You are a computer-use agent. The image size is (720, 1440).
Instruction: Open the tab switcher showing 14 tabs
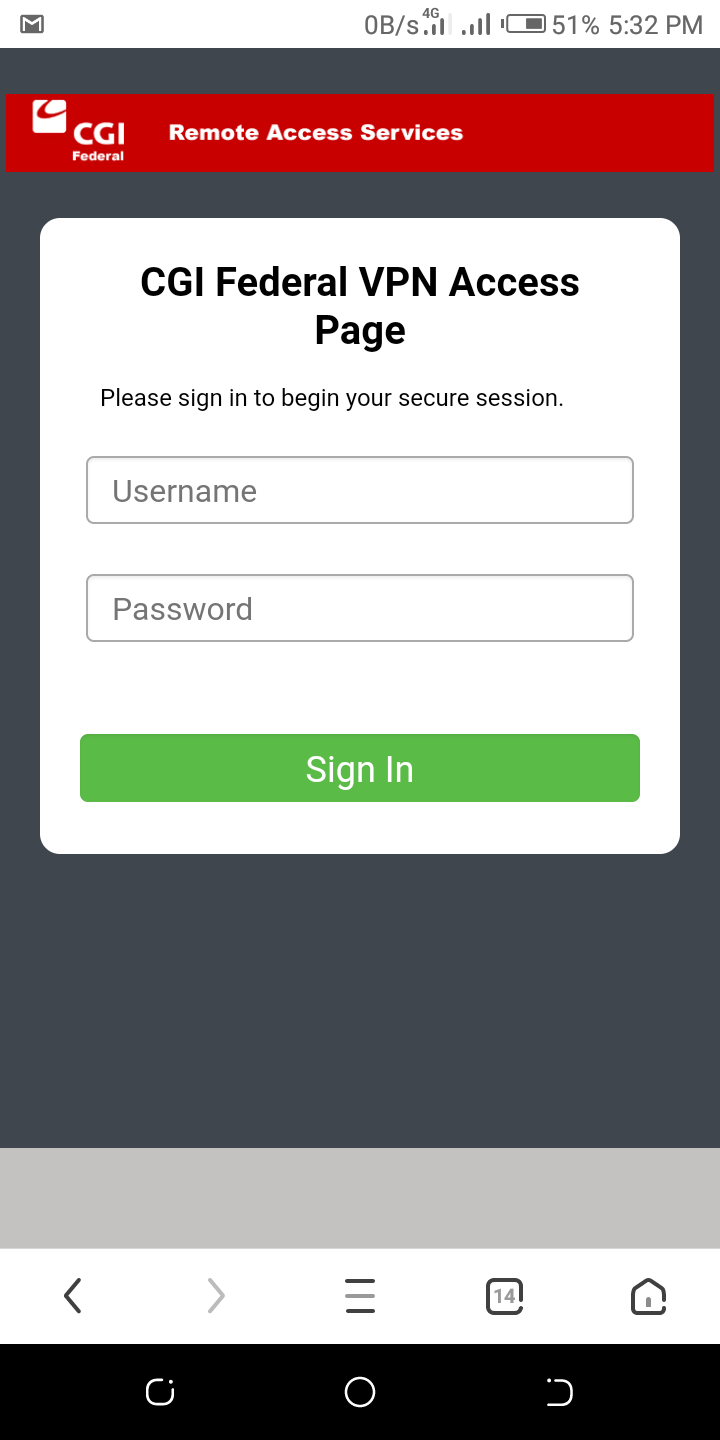click(504, 1296)
